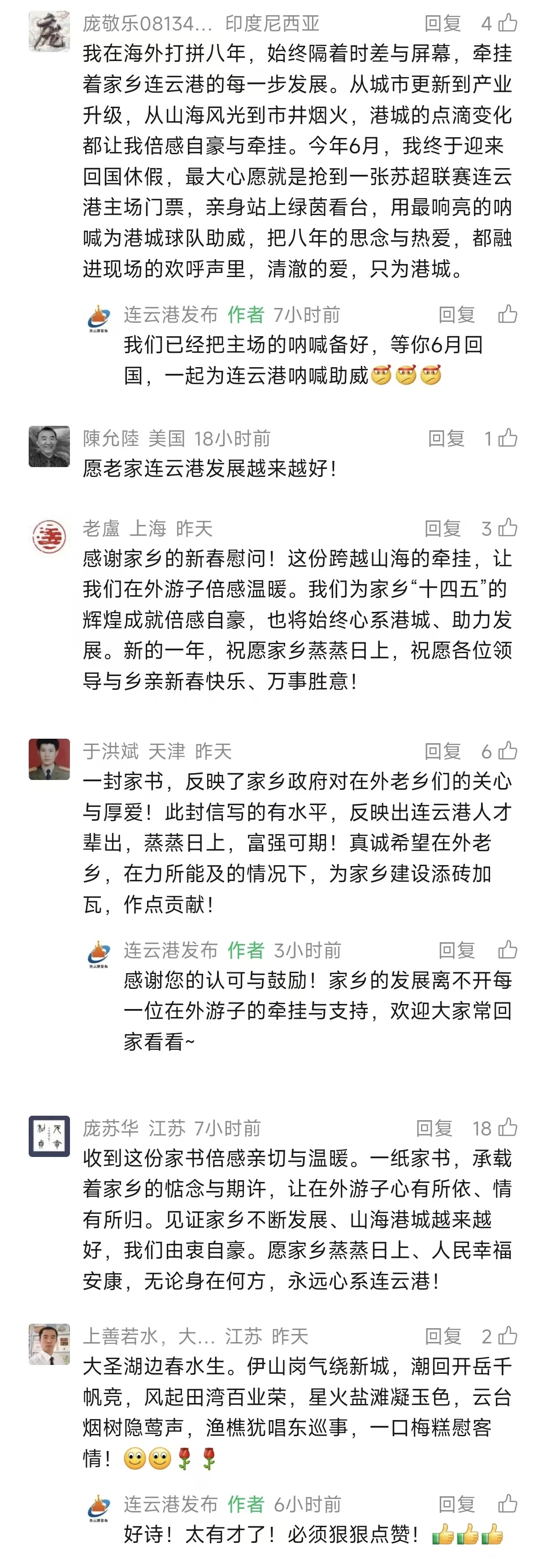Reply to 于洪斌's comment from 天津

tap(442, 751)
